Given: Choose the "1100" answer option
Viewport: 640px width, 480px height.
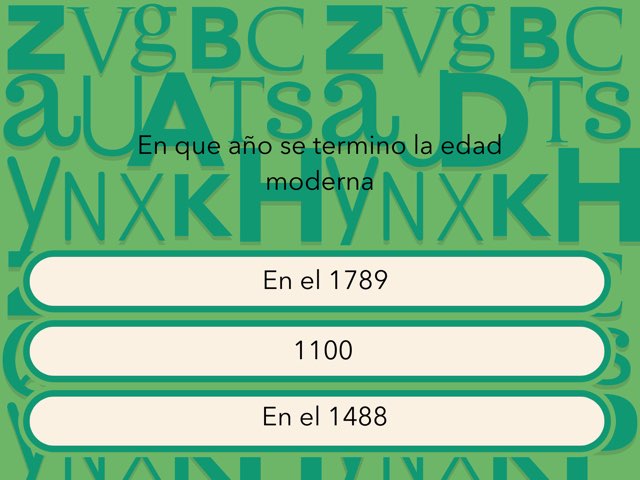Looking at the screenshot, I should click(318, 350).
